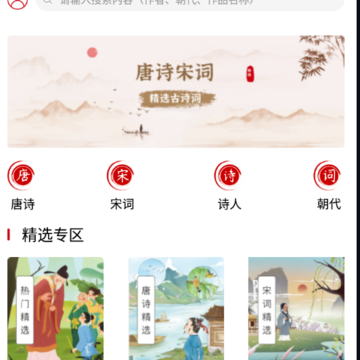Image resolution: width=360 pixels, height=360 pixels.
Task: Browse the 诗人 category
Action: [x=229, y=186]
